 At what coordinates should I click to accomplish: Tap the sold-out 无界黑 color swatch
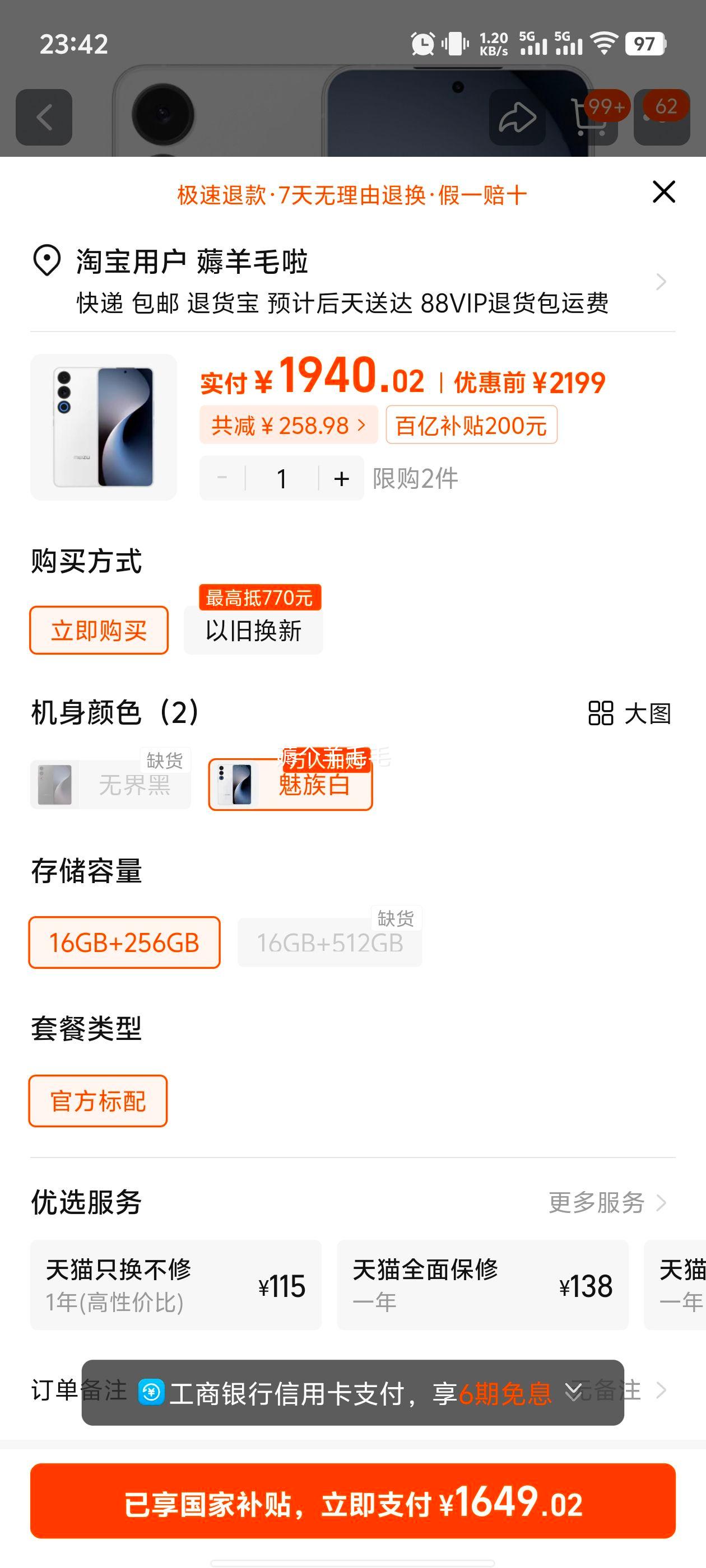click(x=110, y=784)
